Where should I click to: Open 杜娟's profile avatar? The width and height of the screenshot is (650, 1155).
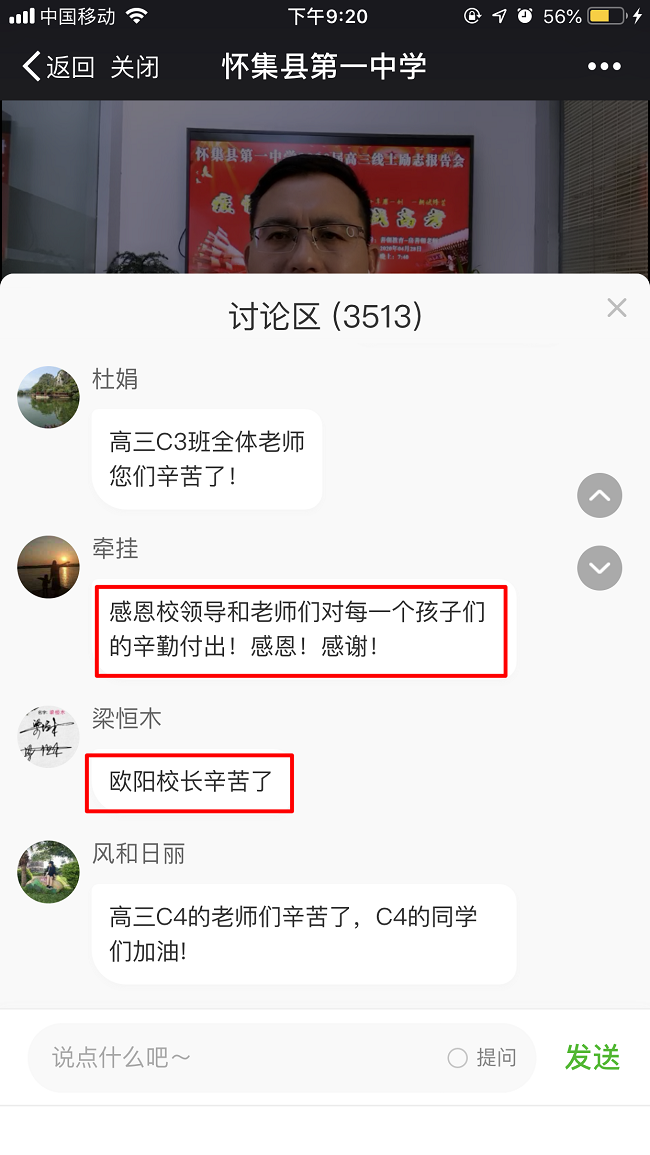[48, 397]
